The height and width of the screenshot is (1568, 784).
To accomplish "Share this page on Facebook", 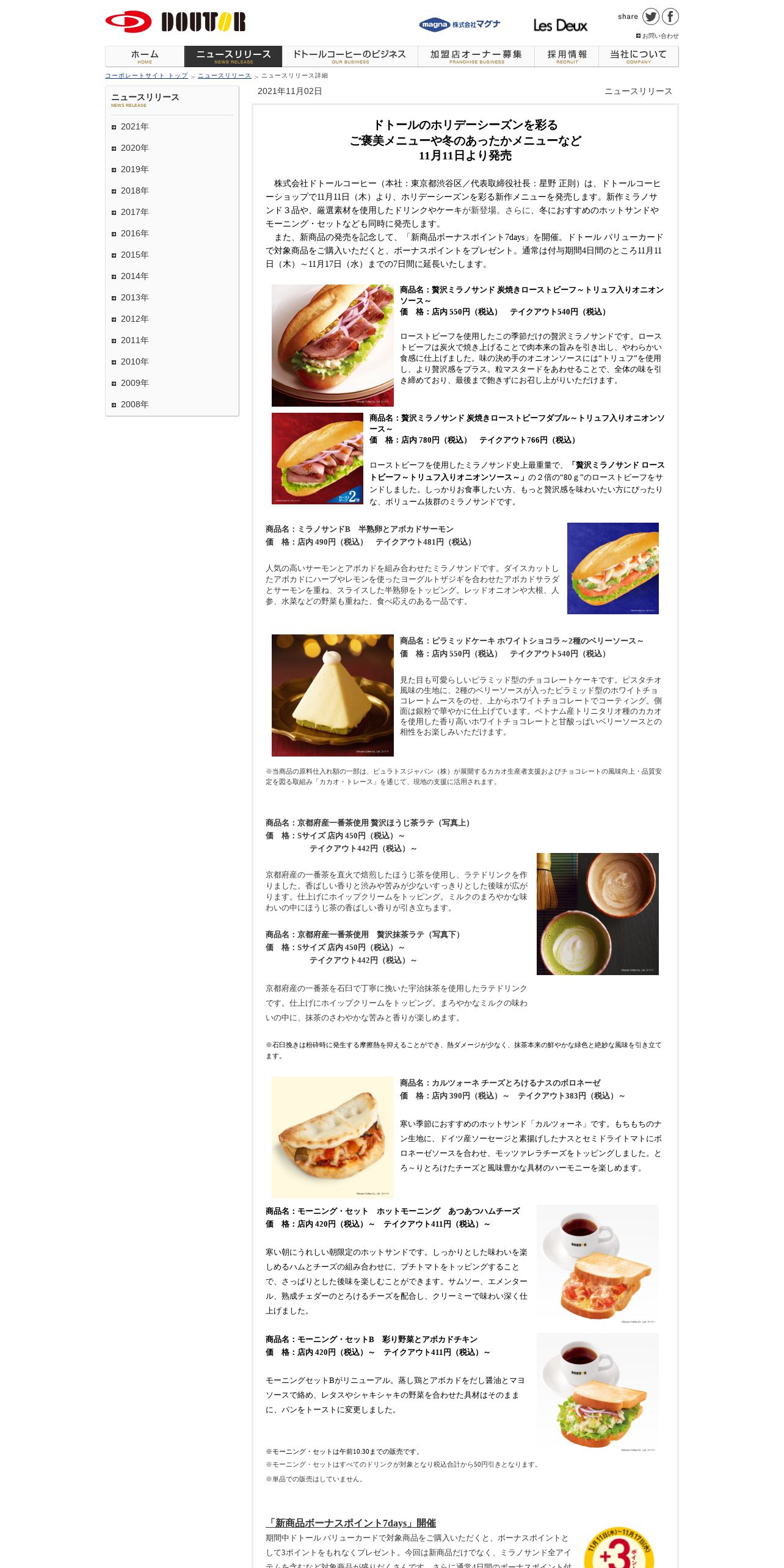I will pos(670,16).
